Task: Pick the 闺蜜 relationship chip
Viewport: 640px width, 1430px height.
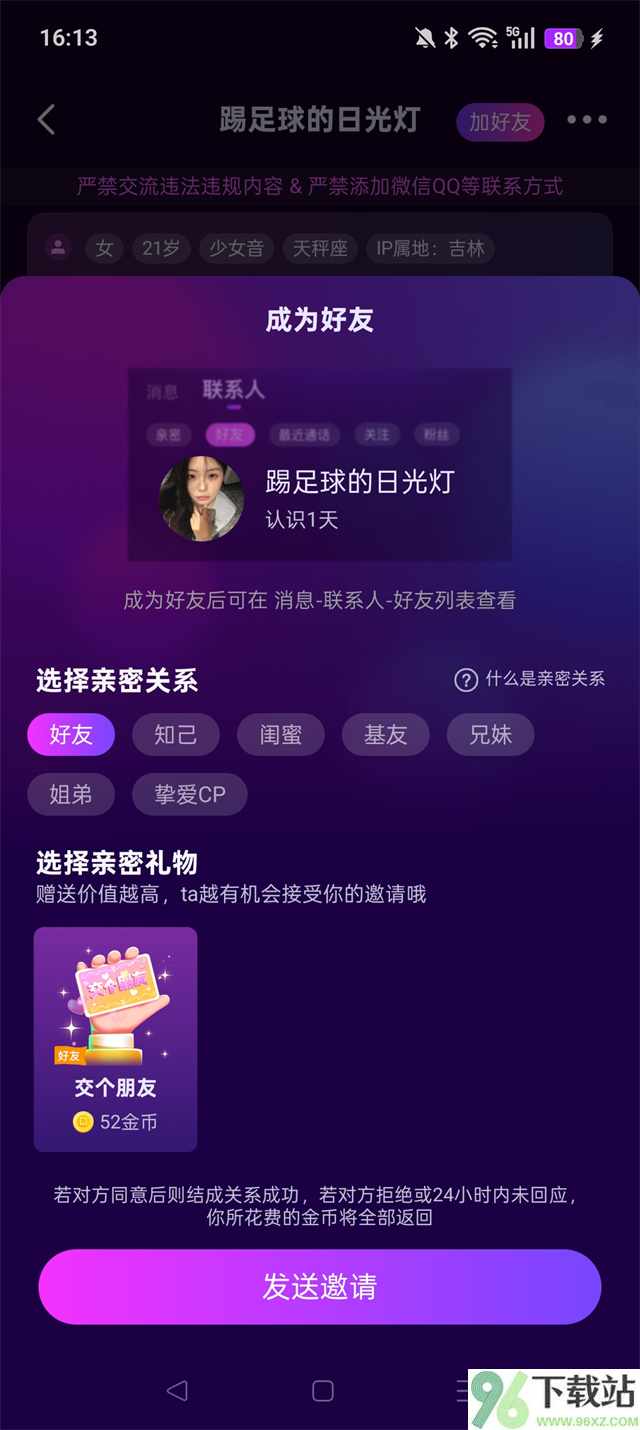Action: tap(281, 735)
